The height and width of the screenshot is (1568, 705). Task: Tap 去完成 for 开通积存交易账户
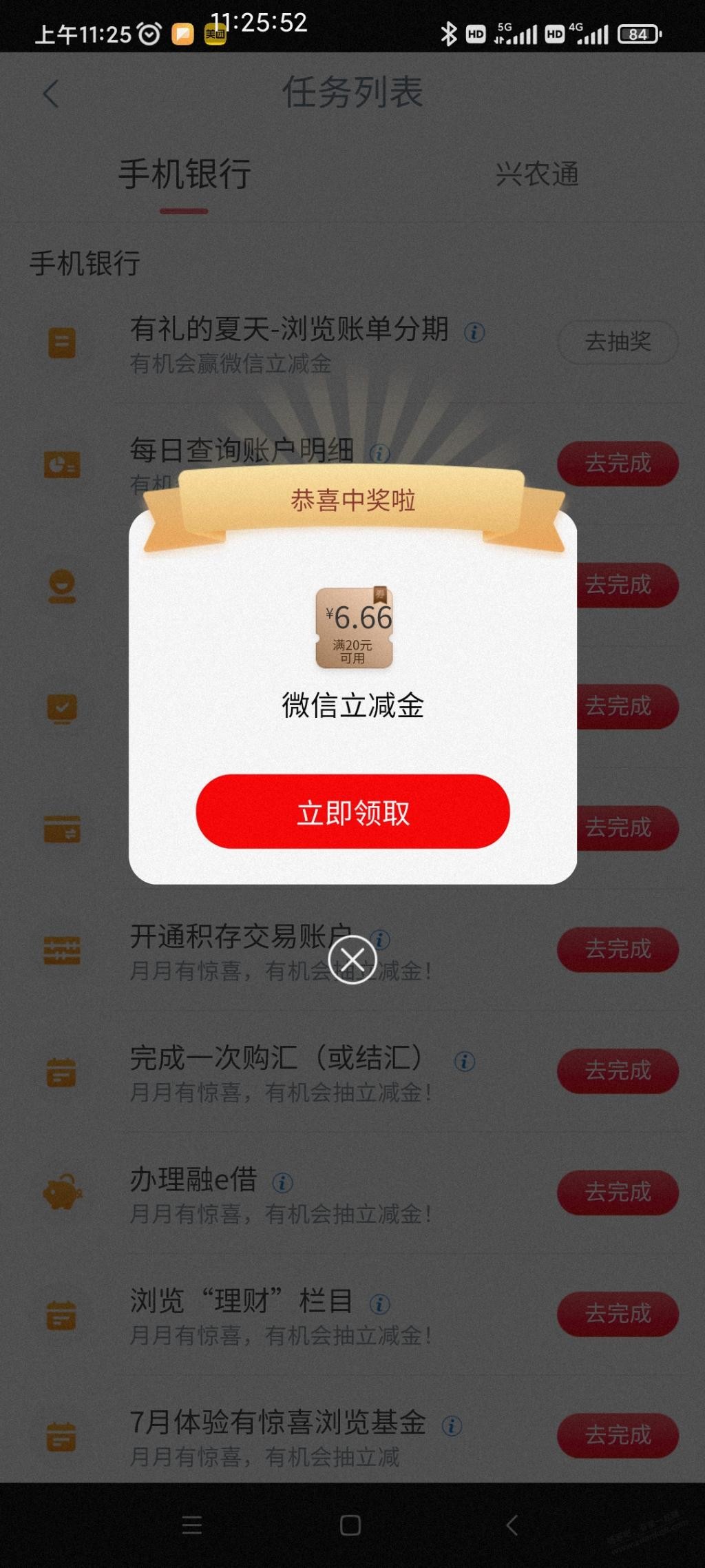pos(618,949)
